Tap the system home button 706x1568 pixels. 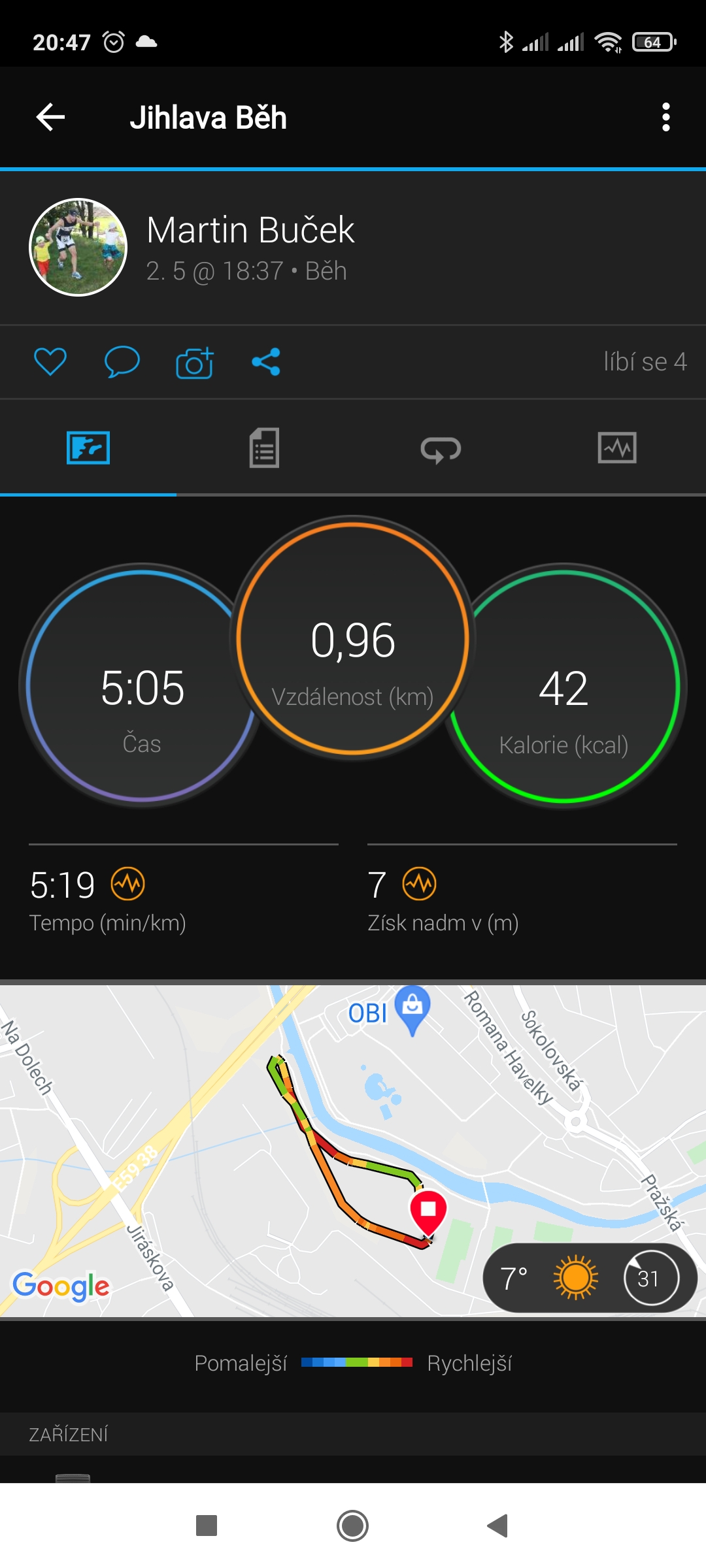pos(353,1526)
